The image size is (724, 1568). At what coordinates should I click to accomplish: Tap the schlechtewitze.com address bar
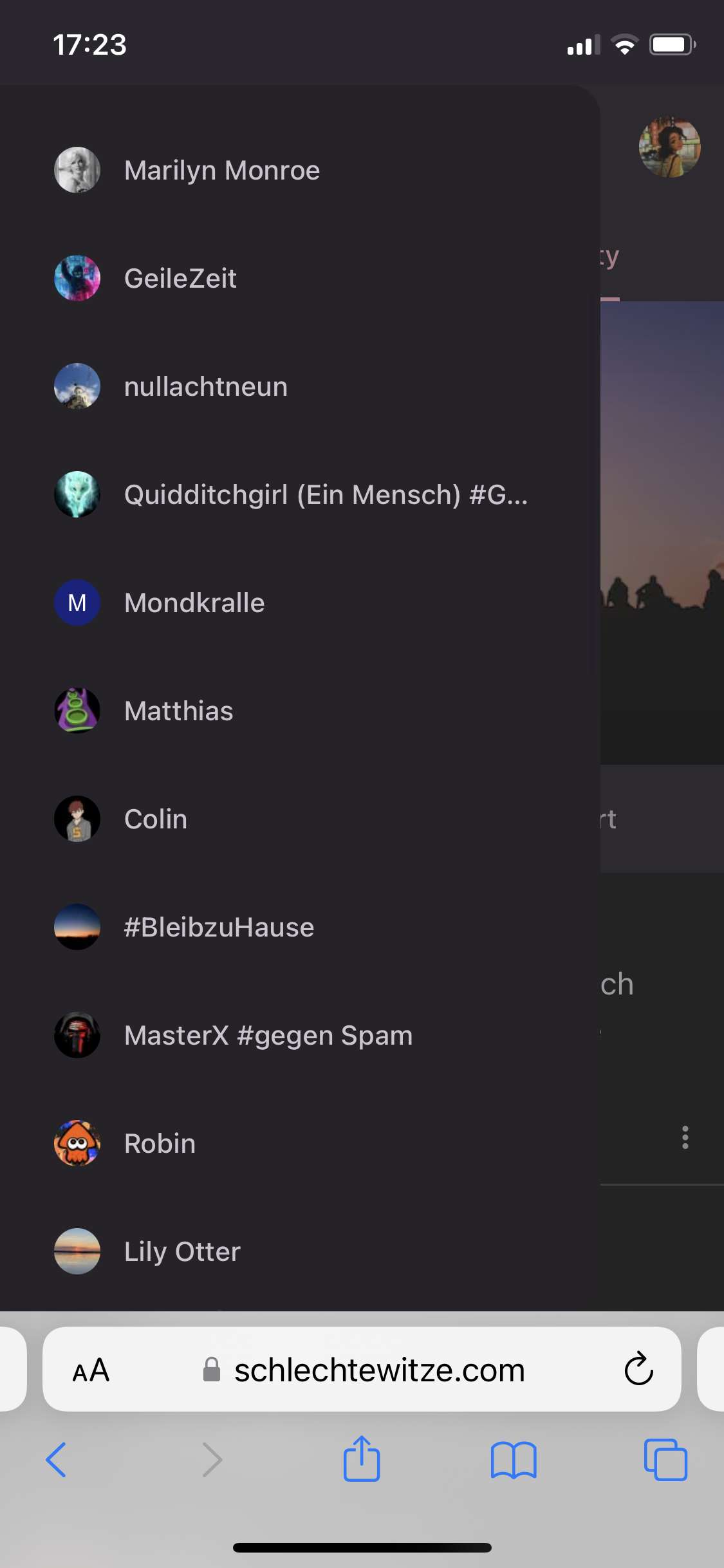(380, 1370)
